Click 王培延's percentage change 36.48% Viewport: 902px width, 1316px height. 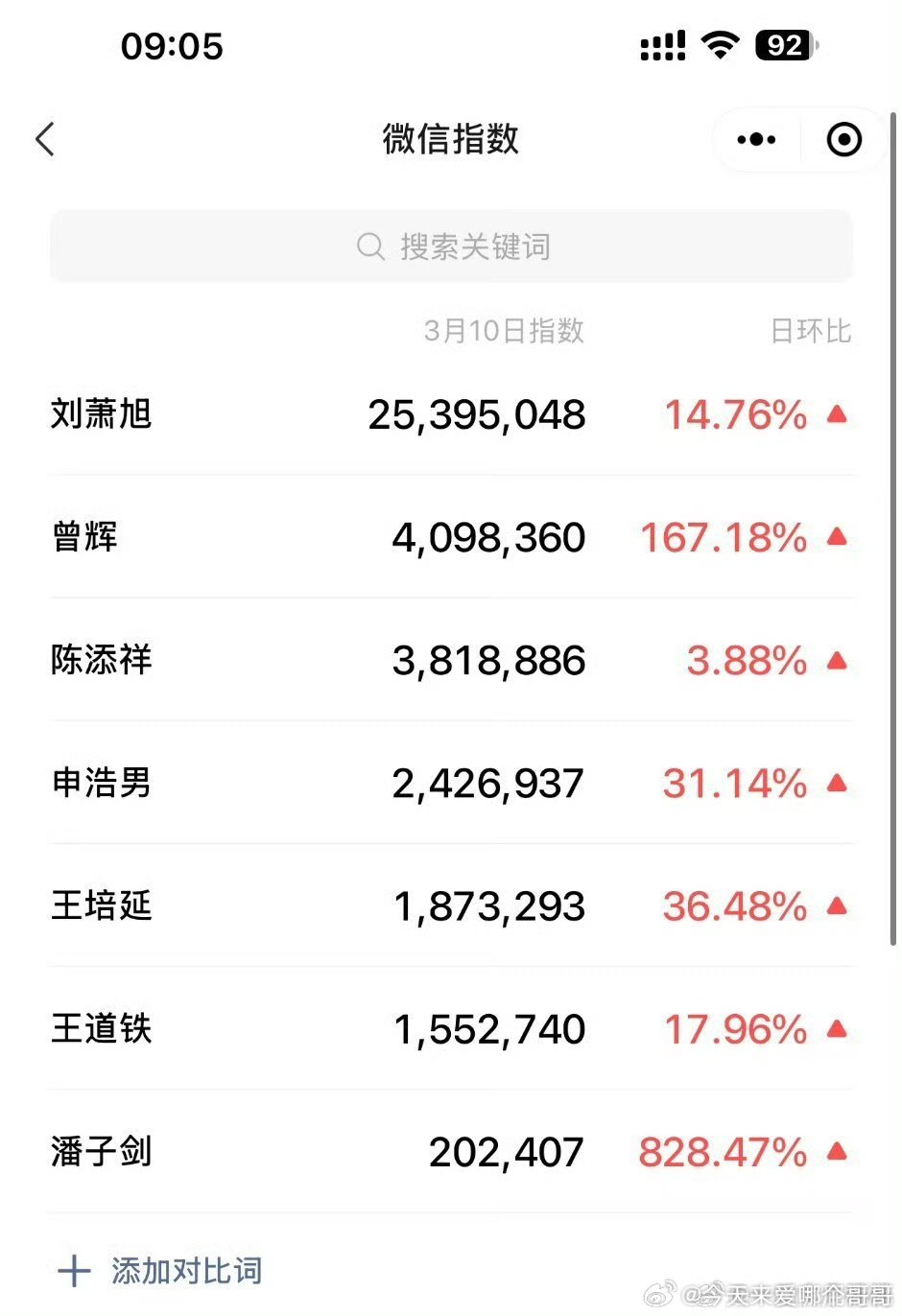(734, 906)
